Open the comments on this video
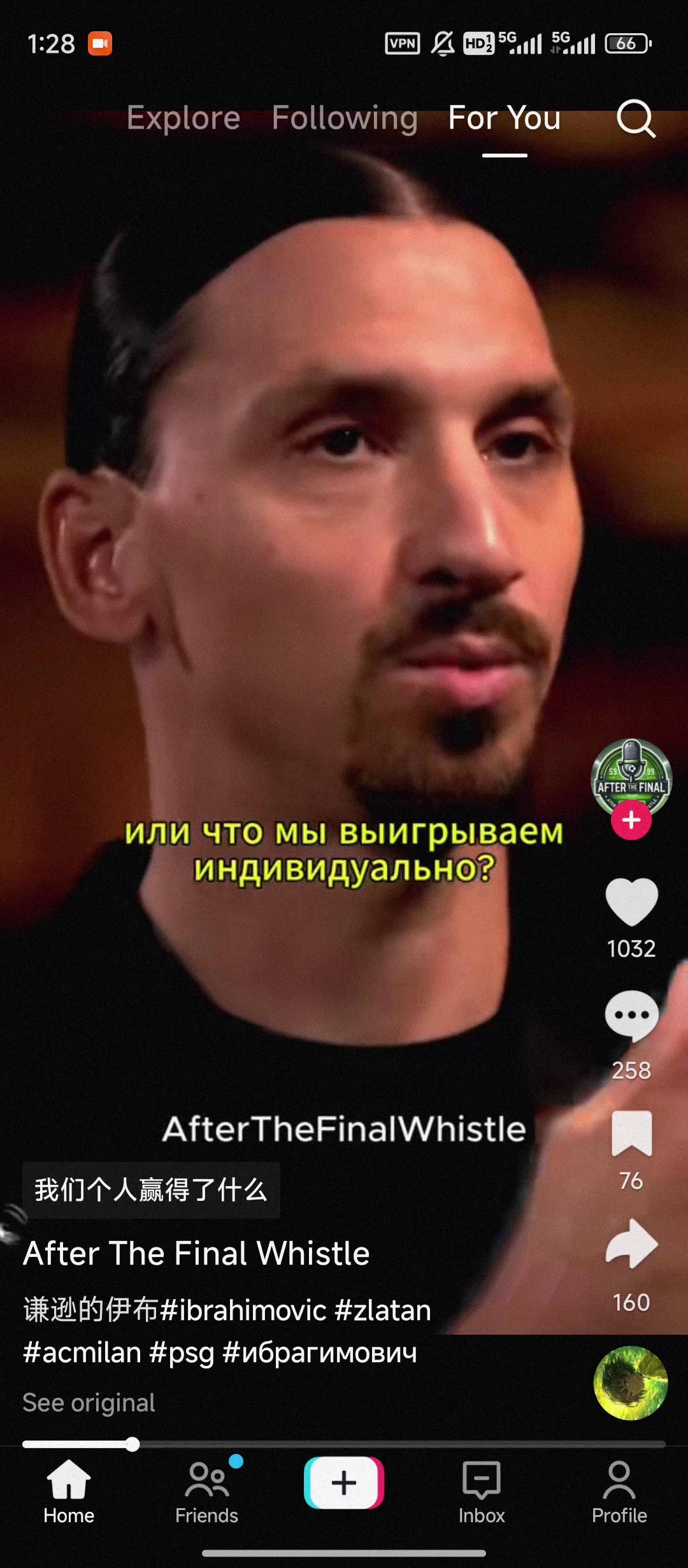The width and height of the screenshot is (688, 1568). pyautogui.click(x=631, y=1016)
